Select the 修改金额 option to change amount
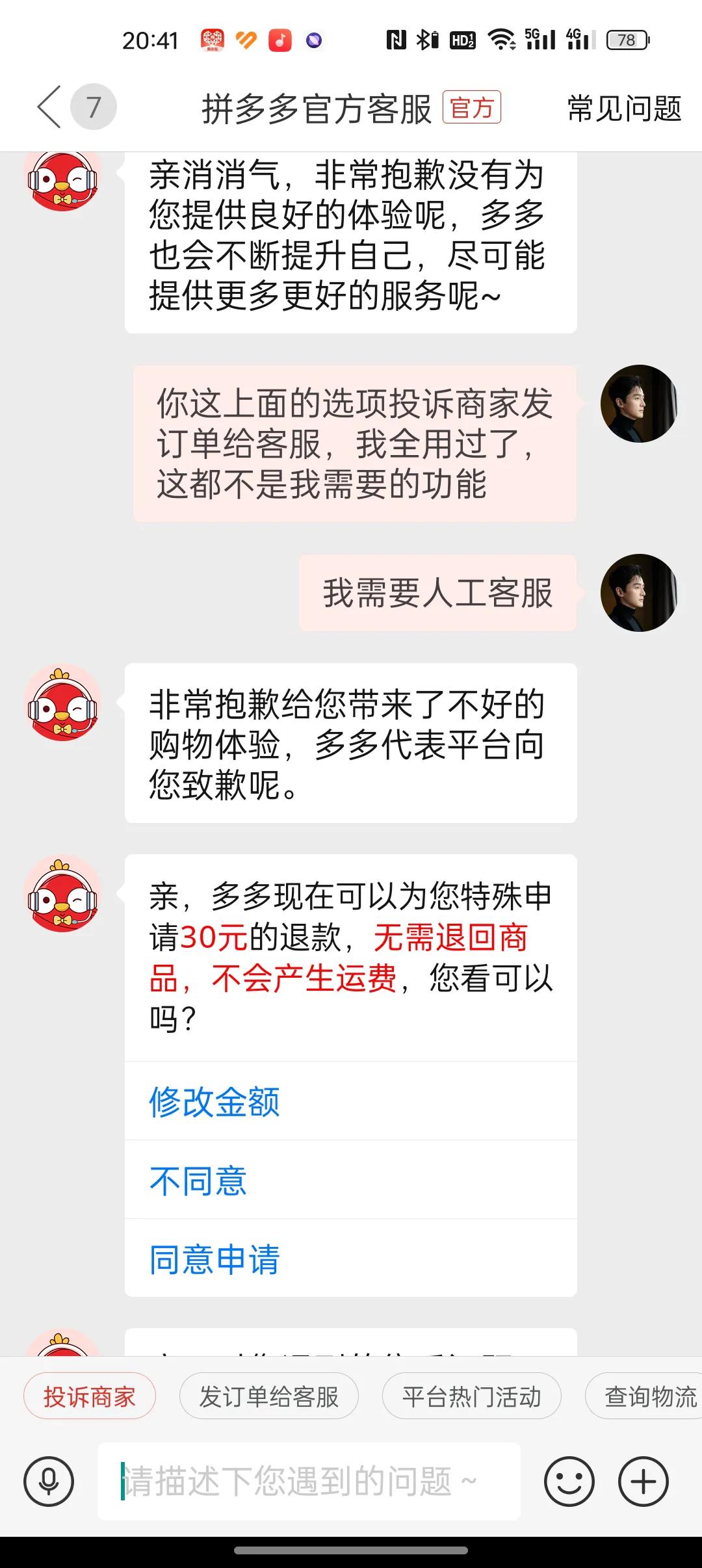 (216, 1100)
